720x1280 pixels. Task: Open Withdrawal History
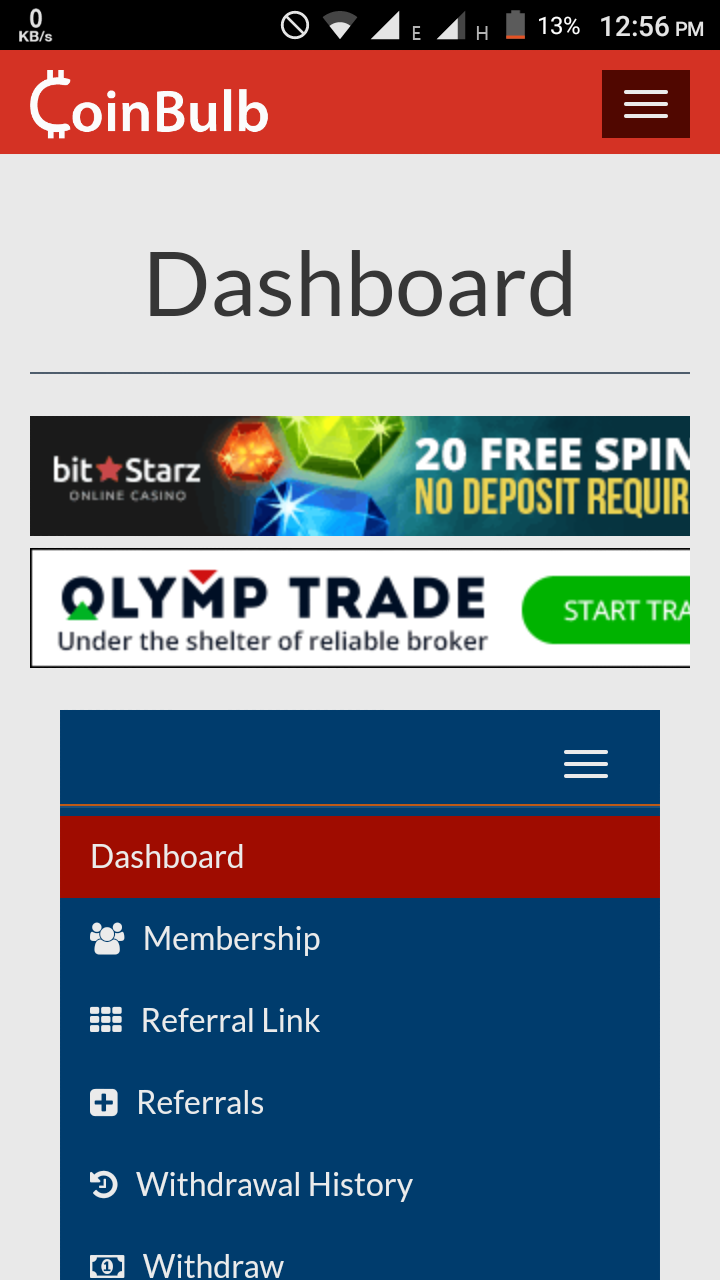[274, 1185]
